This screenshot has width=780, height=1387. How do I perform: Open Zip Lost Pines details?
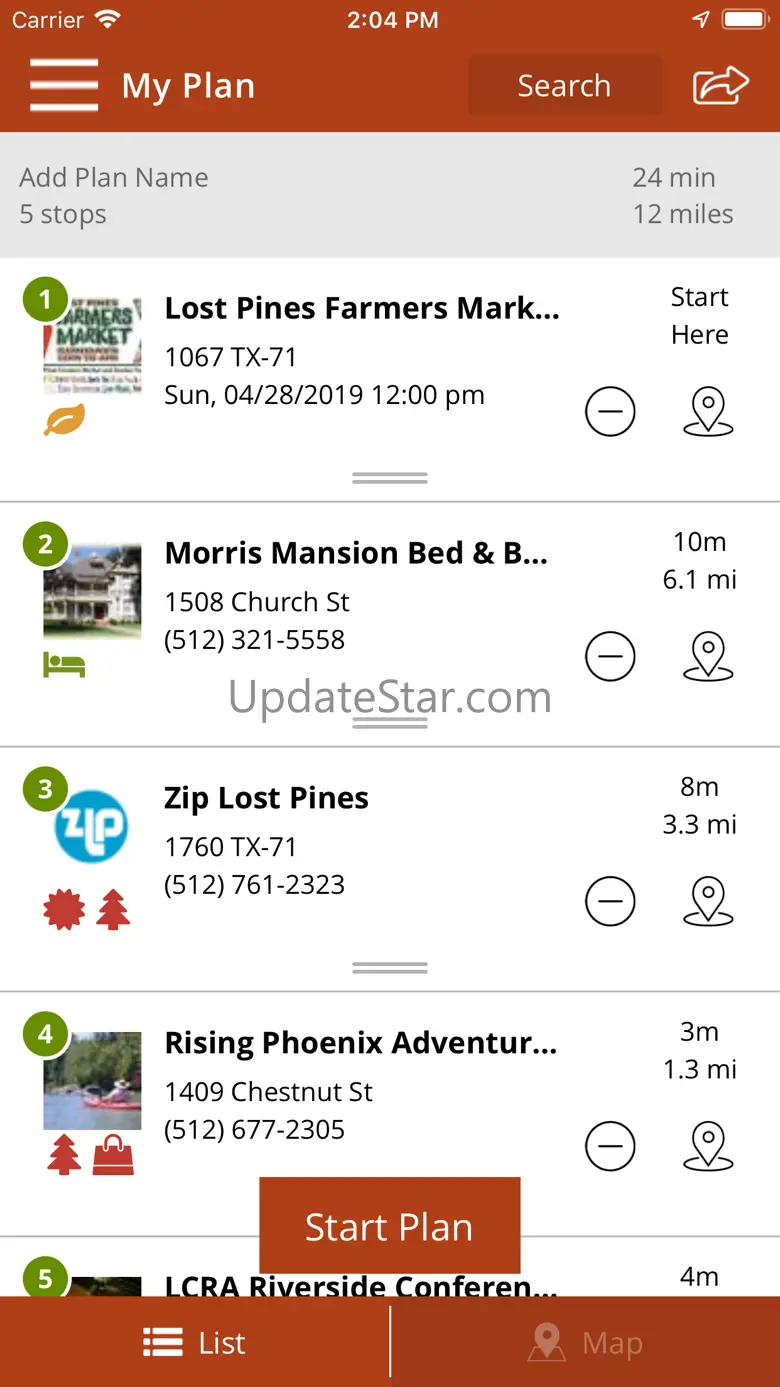(266, 799)
